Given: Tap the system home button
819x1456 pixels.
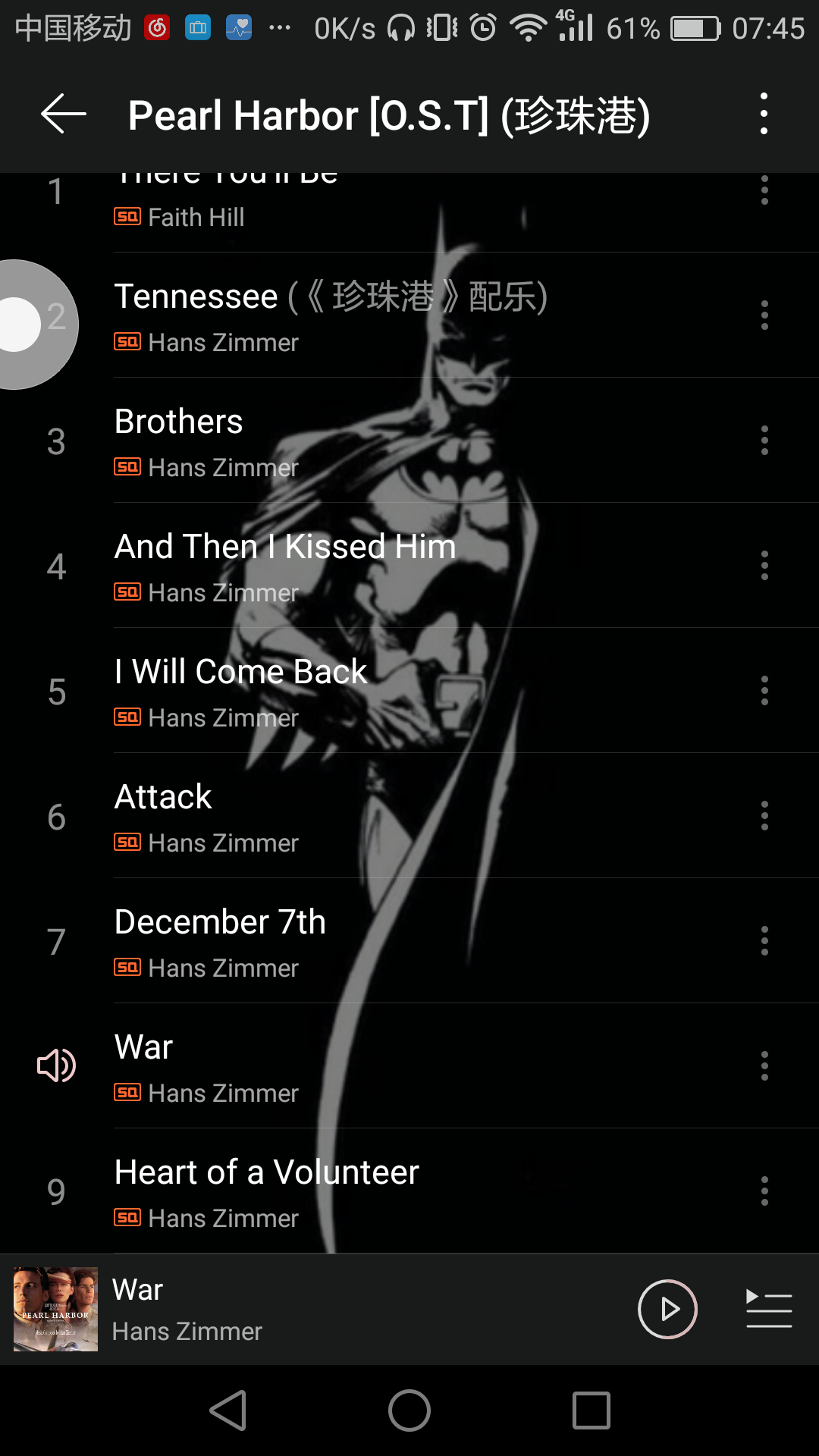Looking at the screenshot, I should 409,1410.
